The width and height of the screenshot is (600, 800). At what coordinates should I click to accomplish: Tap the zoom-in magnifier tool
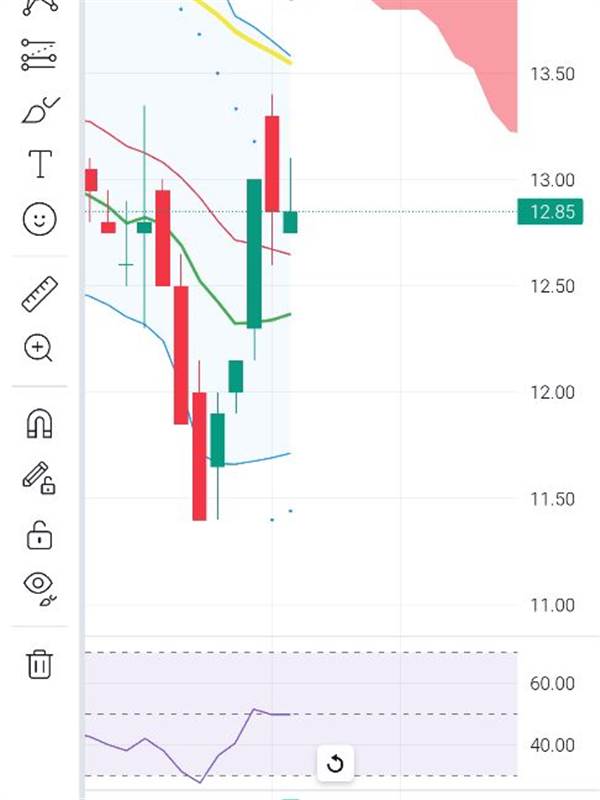39,348
